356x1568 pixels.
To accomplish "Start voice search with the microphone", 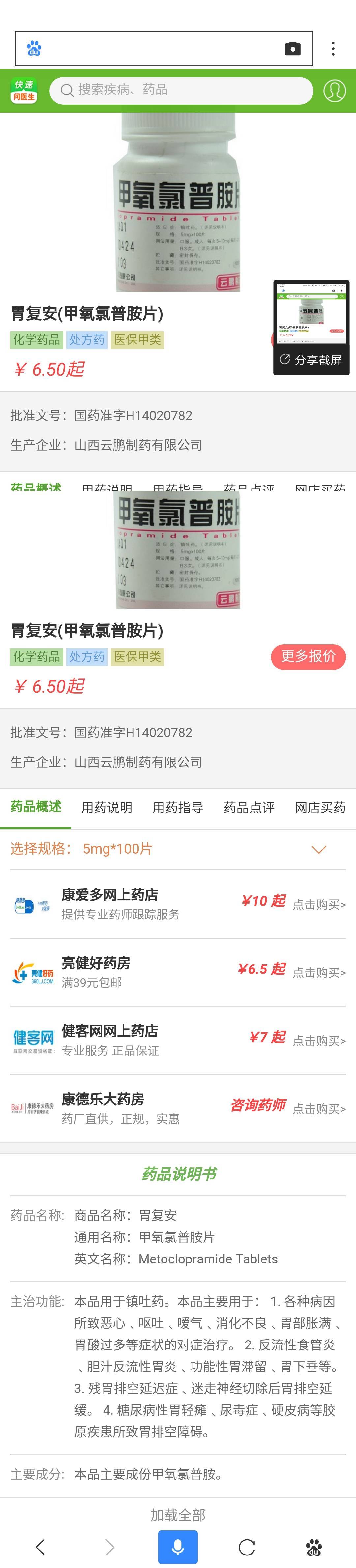I will [178, 1547].
